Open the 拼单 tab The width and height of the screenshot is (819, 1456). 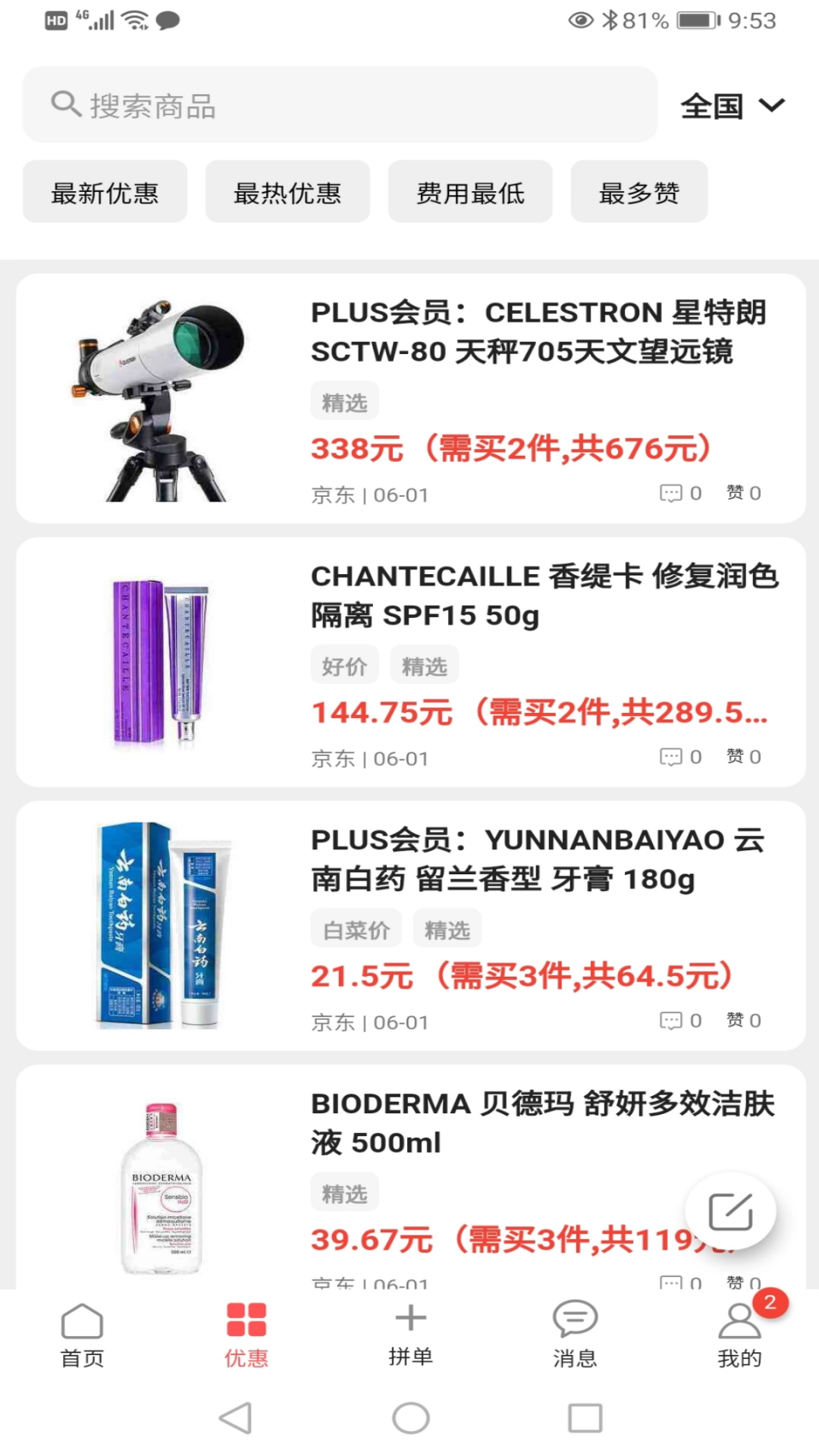(x=410, y=1336)
